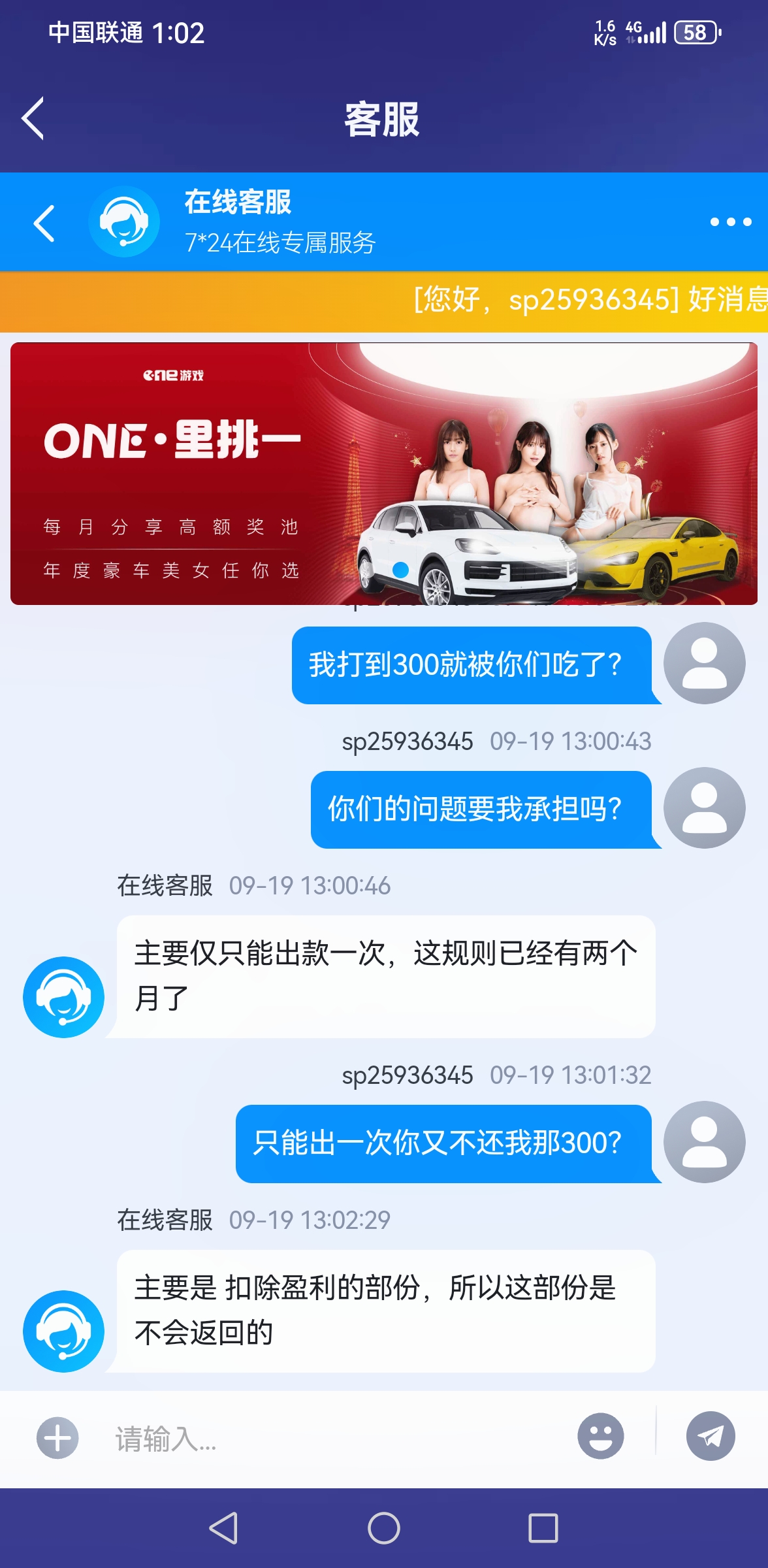Viewport: 768px width, 1568px height.
Task: Open the scrolling yellow announcement bar
Action: (x=384, y=301)
